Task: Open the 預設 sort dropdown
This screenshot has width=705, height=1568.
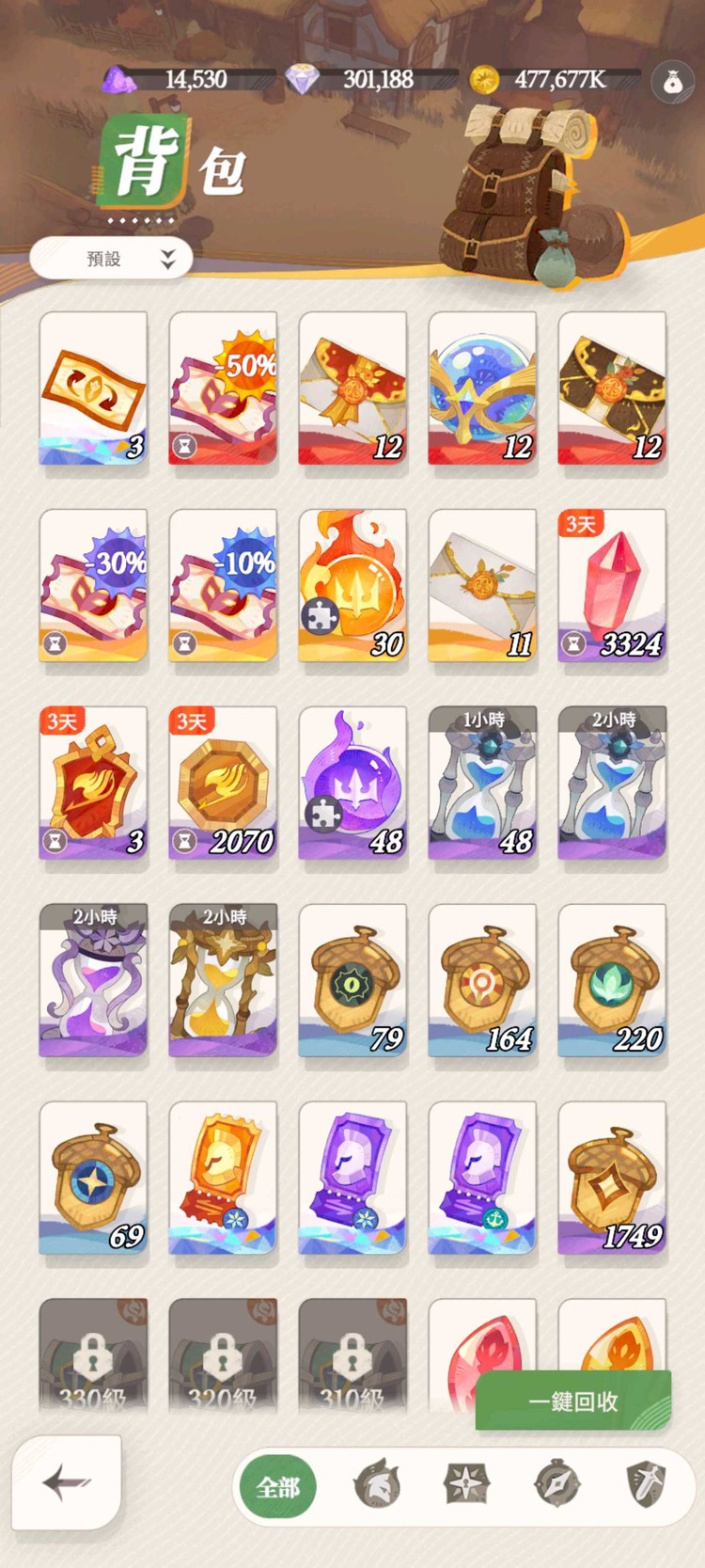Action: (x=111, y=259)
